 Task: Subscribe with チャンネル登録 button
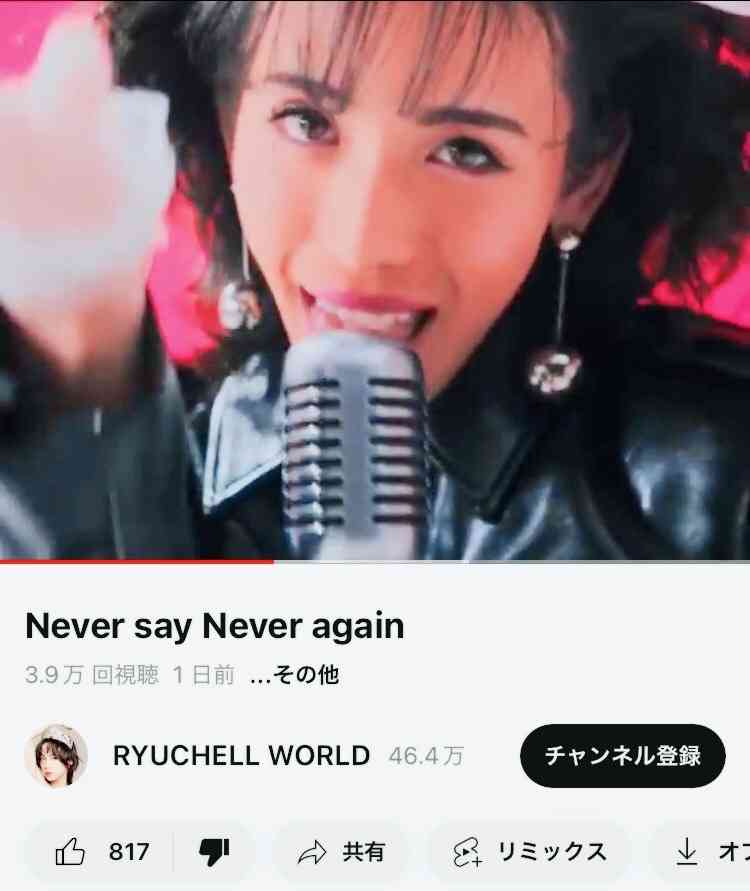click(622, 756)
